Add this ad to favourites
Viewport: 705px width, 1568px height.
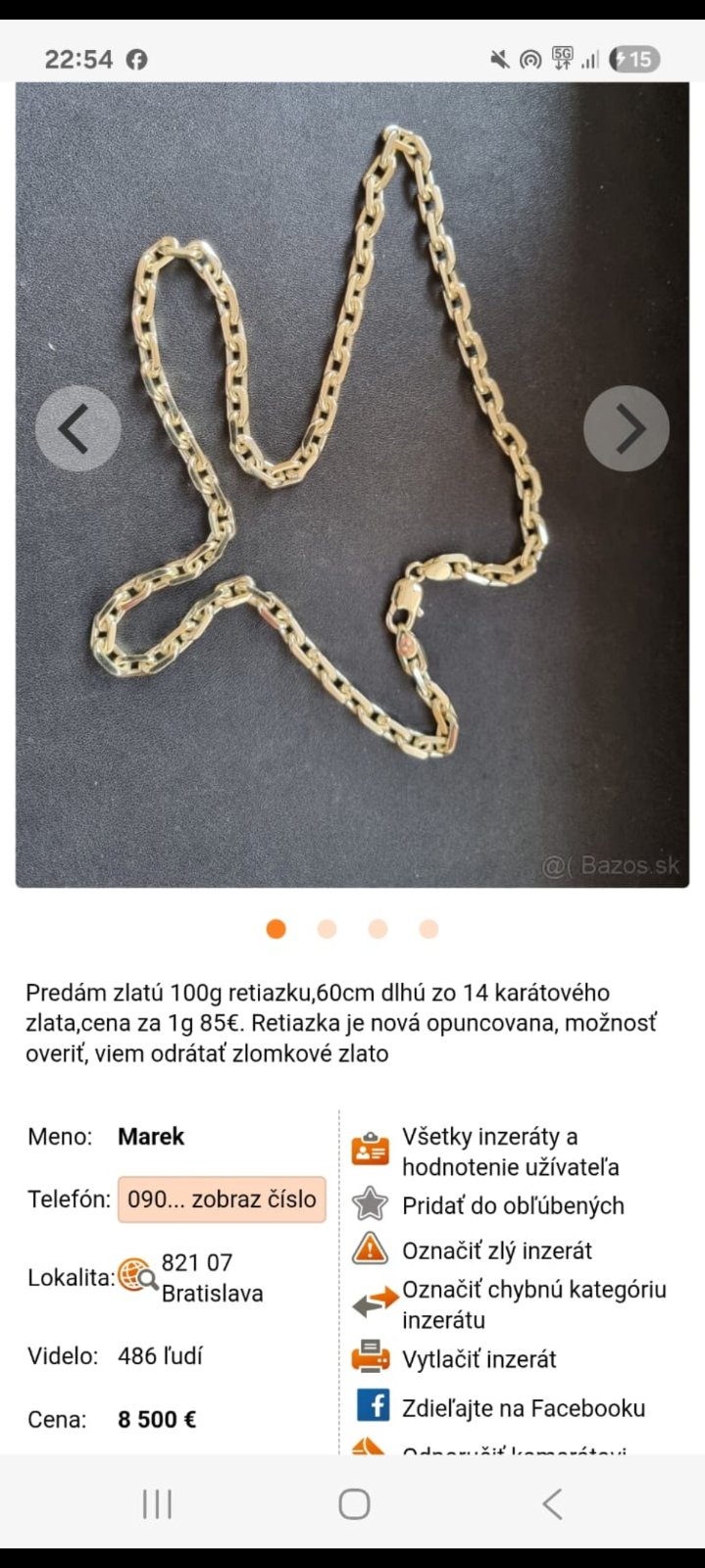pyautogui.click(x=512, y=1205)
